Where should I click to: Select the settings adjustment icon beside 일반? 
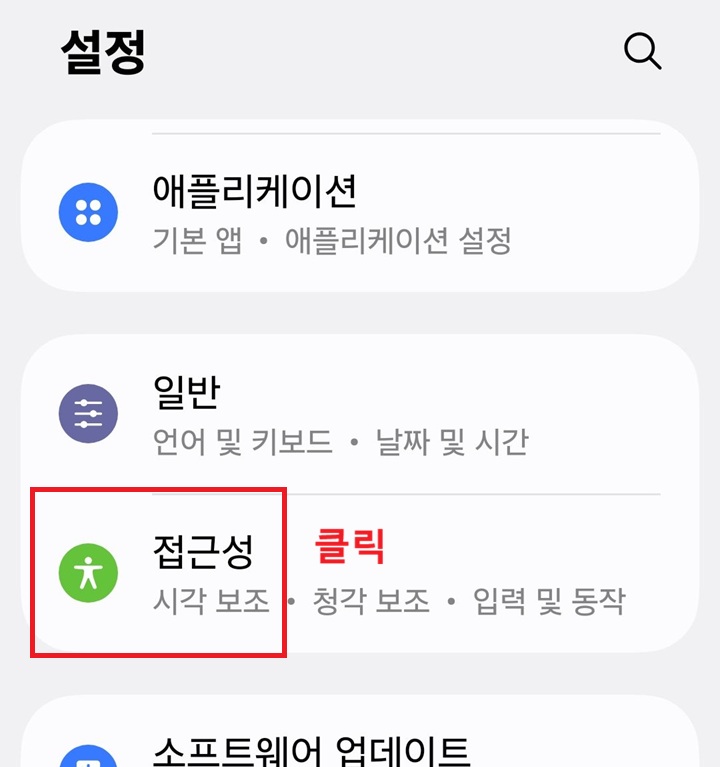tap(89, 412)
